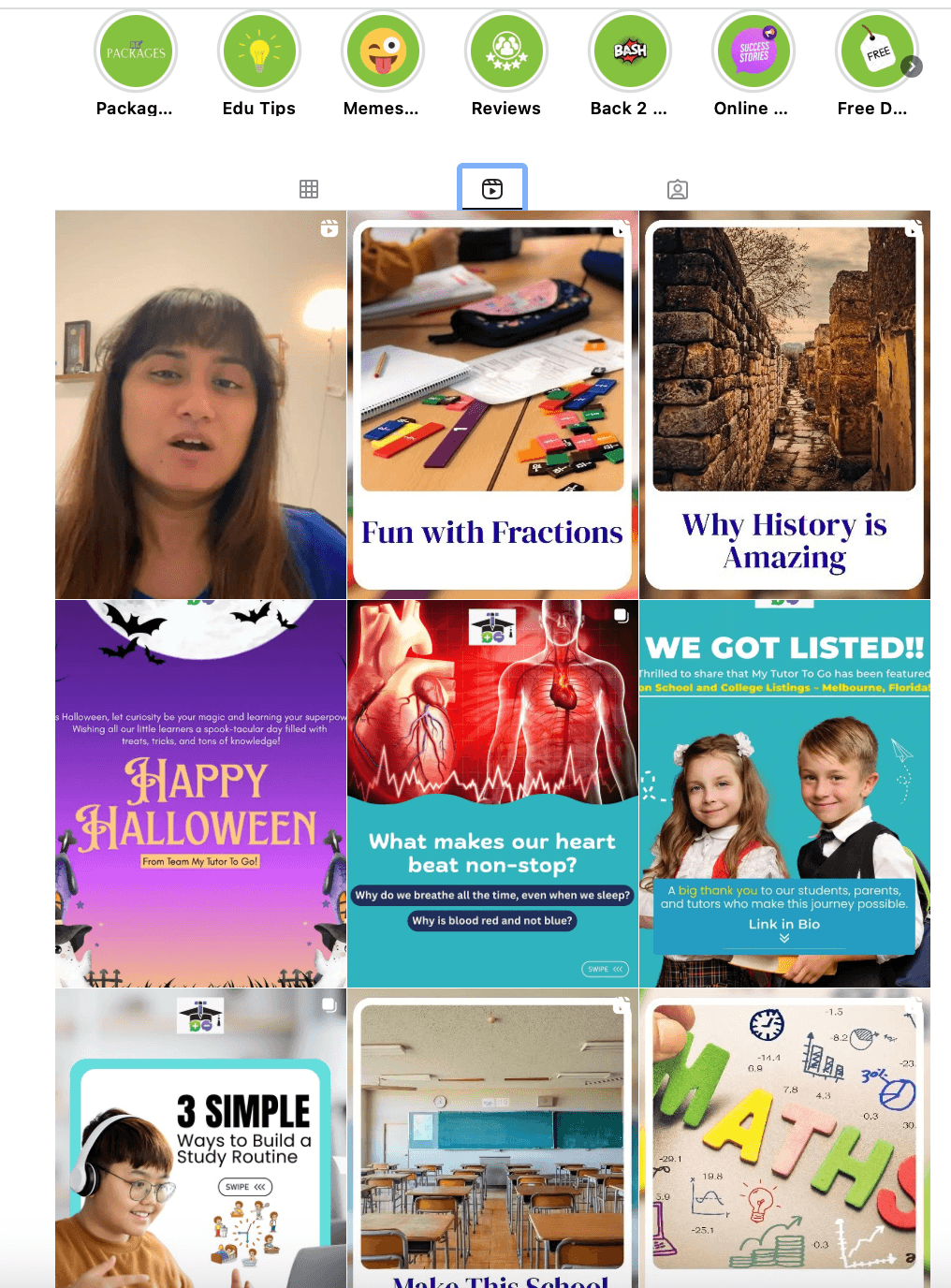Open the Online highlight with Success Stories
Viewport: 951px width, 1288px height.
coord(753,51)
